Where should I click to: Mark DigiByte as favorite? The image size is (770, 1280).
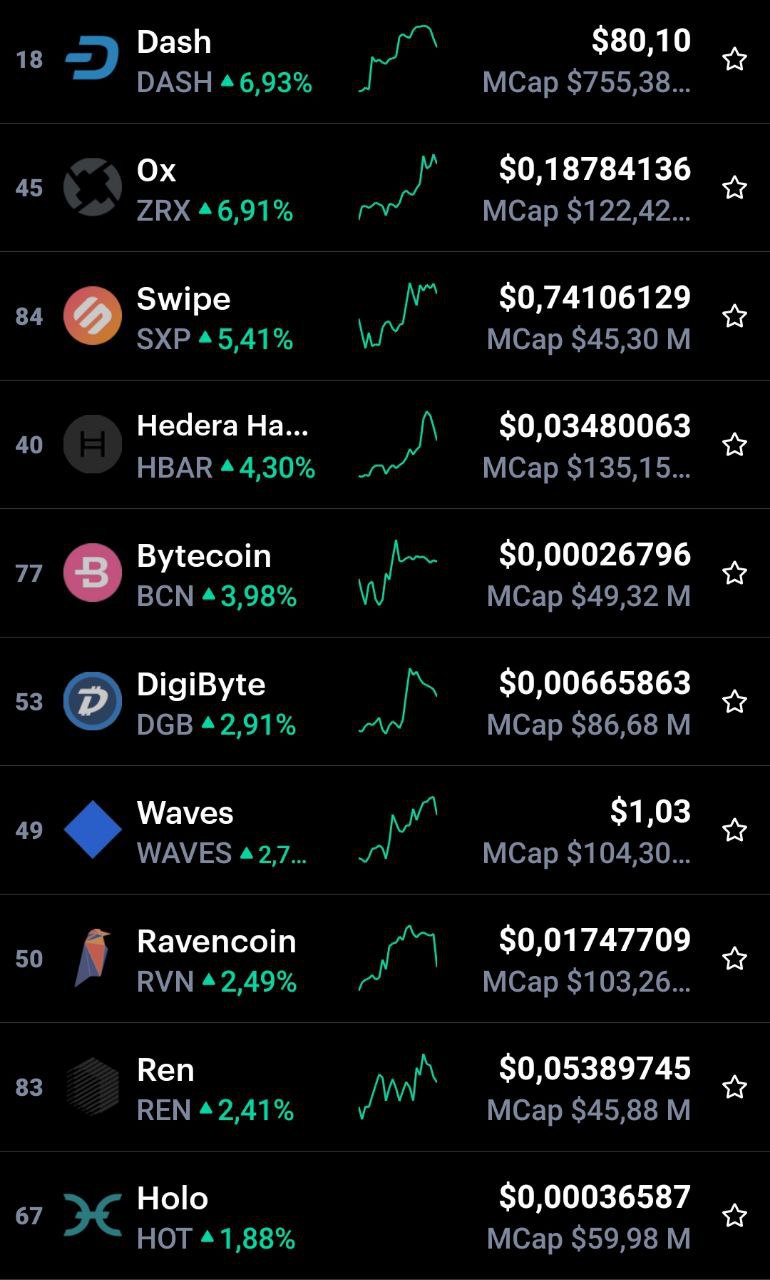(x=734, y=701)
